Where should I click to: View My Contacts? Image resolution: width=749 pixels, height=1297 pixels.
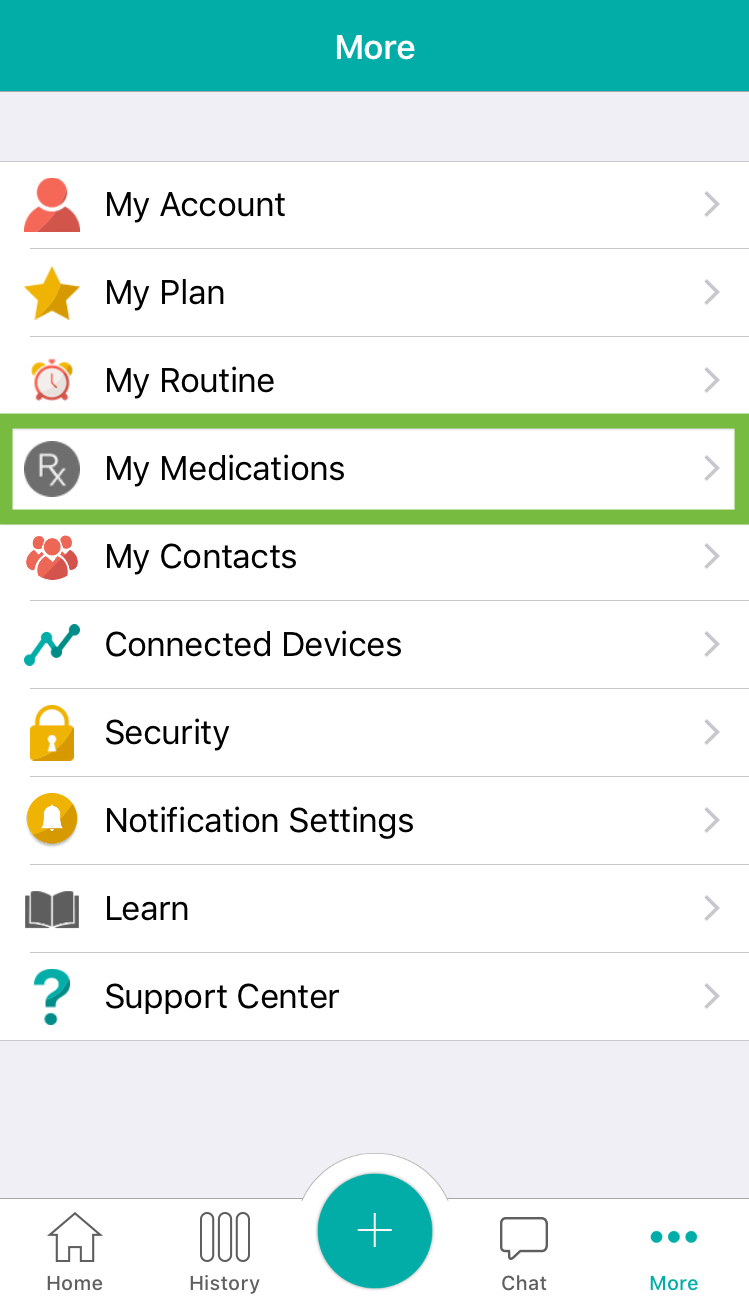[374, 557]
